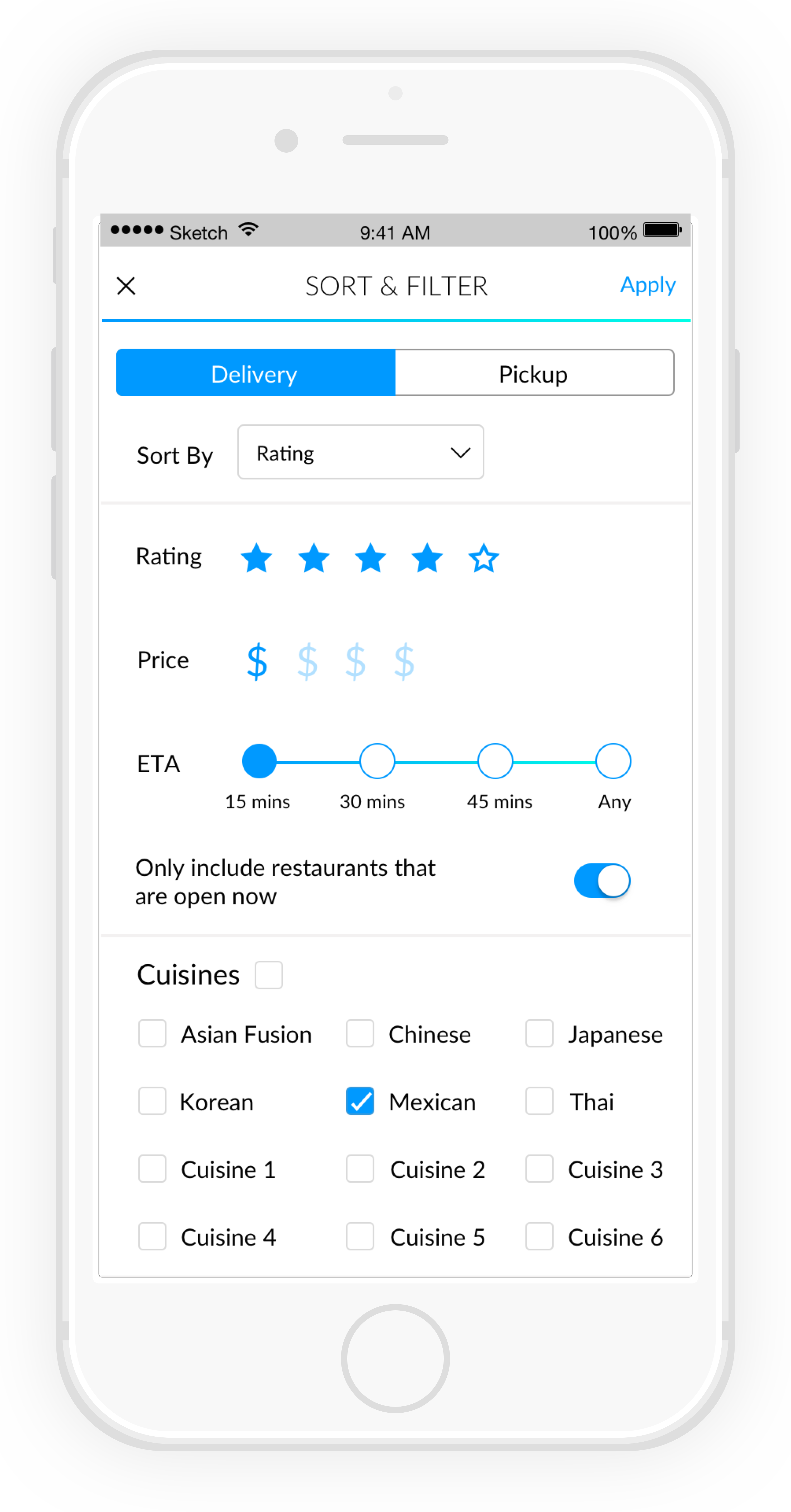Check the Asian Fusion cuisine

tap(152, 1034)
